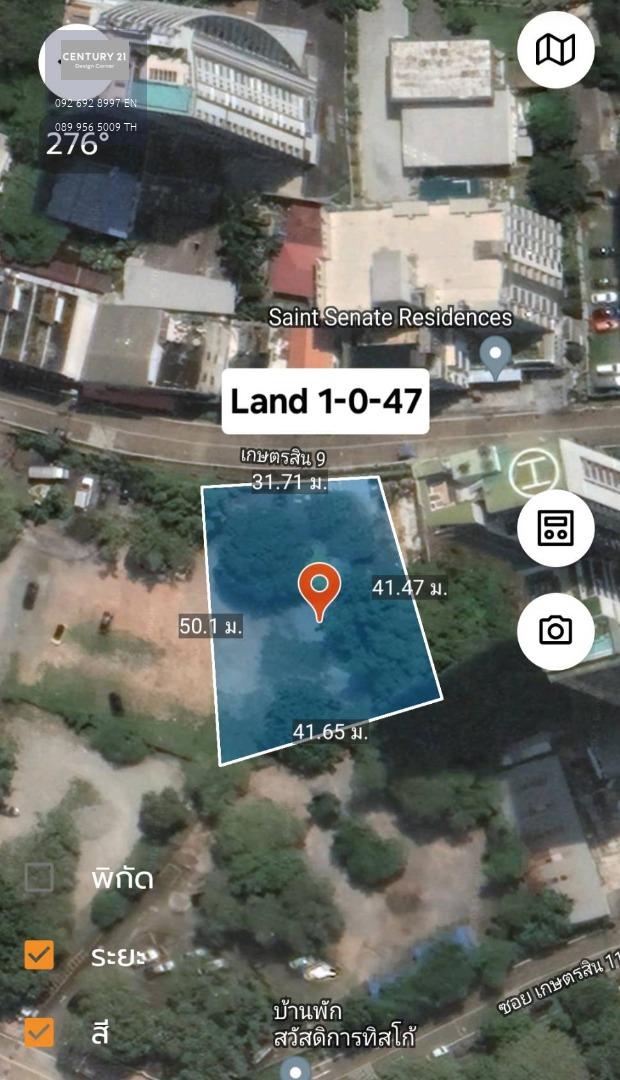Uncheck the สี color checkbox
This screenshot has width=620, height=1080.
point(39,1032)
